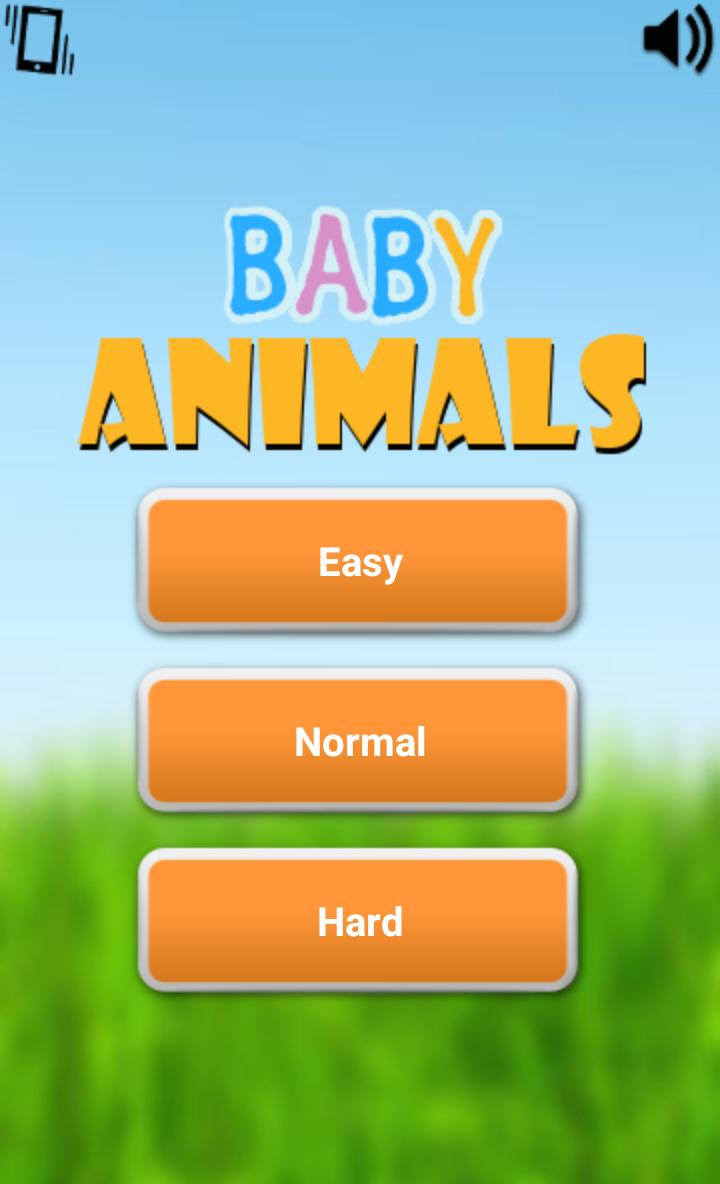Viewport: 720px width, 1184px height.
Task: Toggle the vibration icon
Action: pyautogui.click(x=40, y=40)
